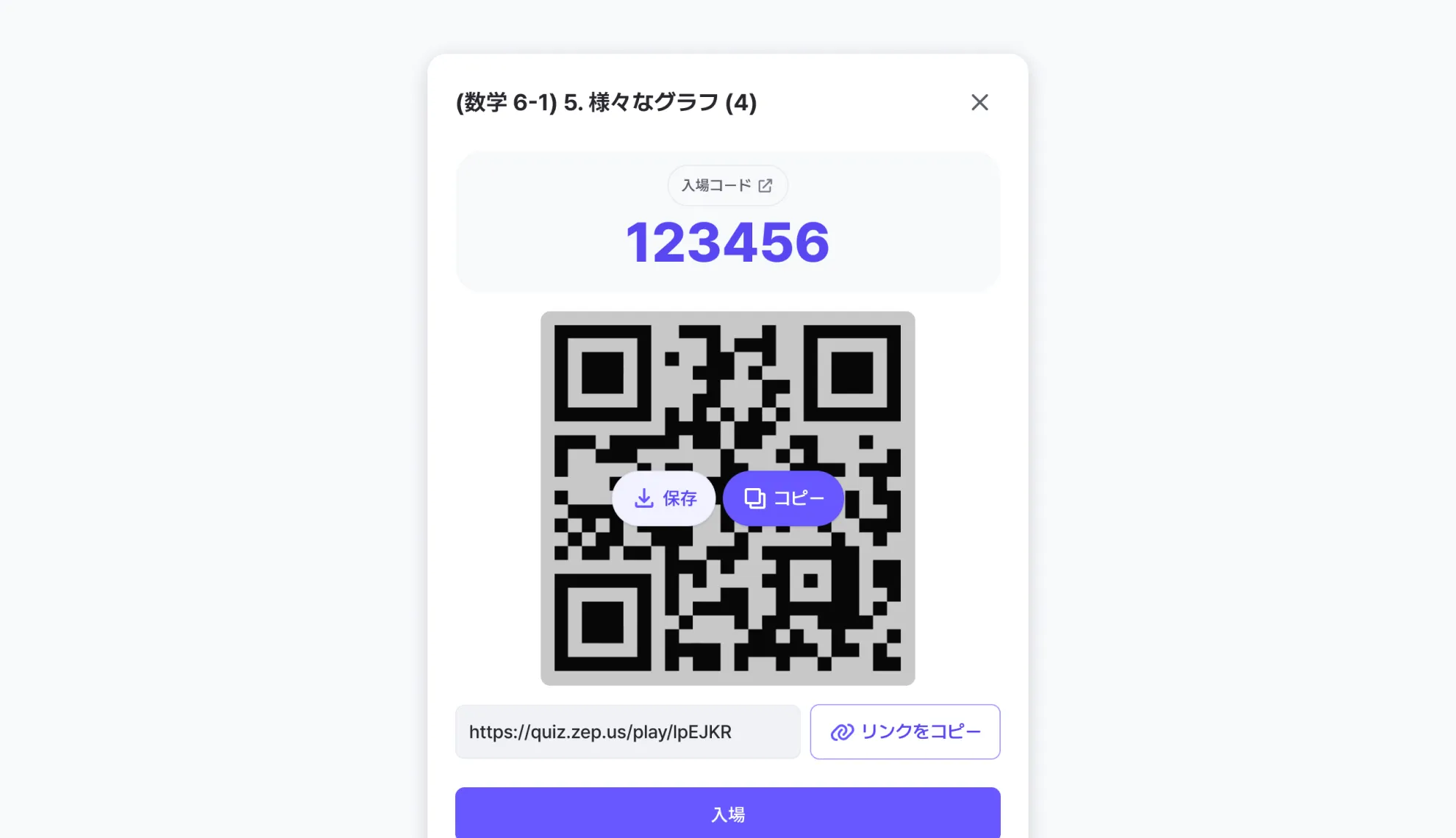Copy the link with リンクをコピー

coord(904,732)
